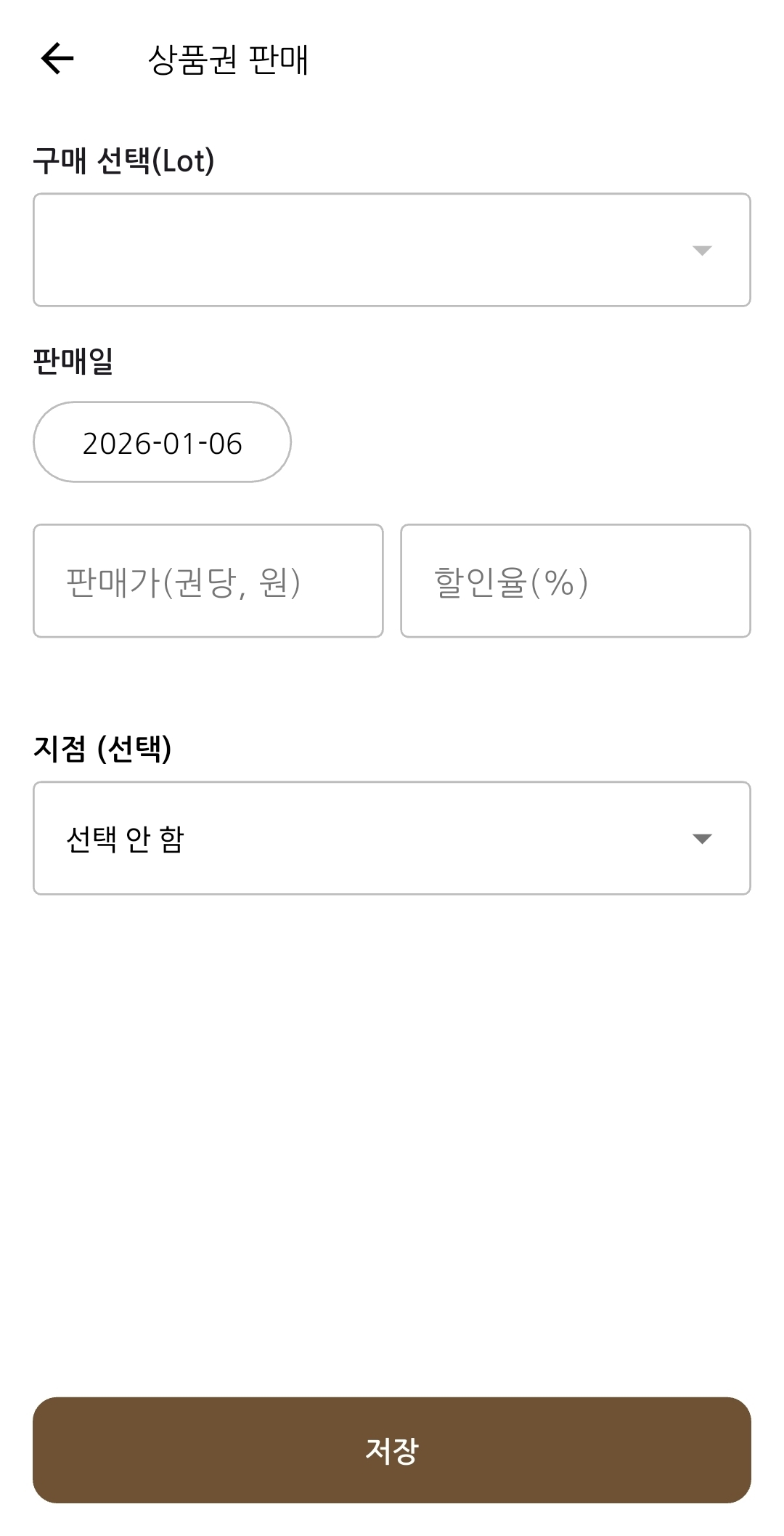Change the 판매일 date 2026-01-06

[162, 442]
